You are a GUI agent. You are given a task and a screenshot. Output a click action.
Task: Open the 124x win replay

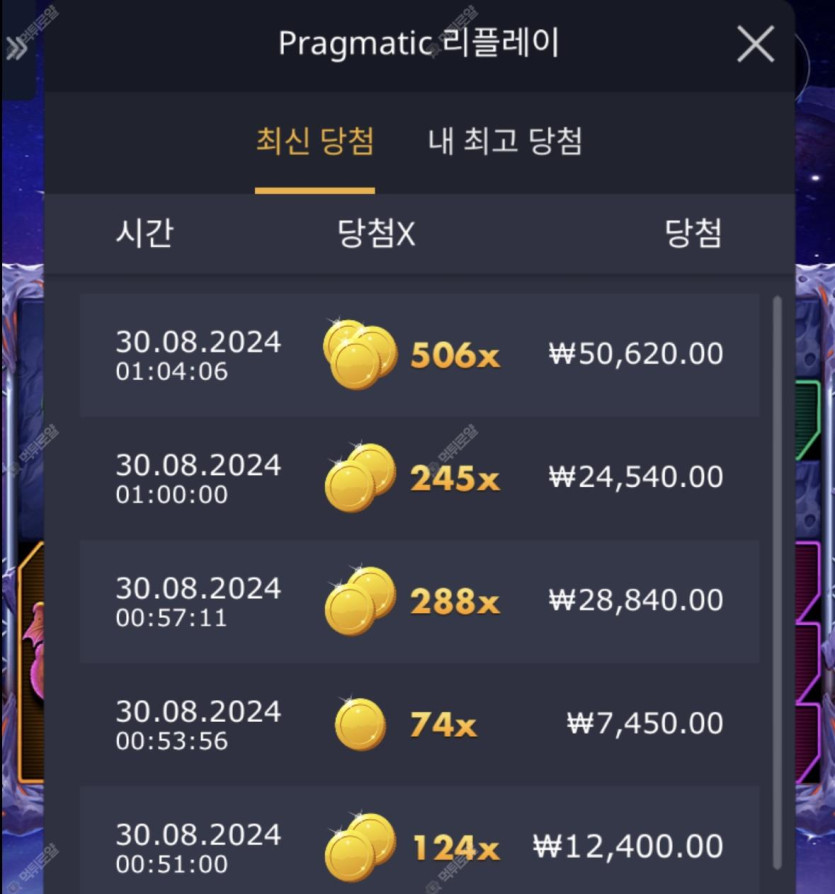(x=418, y=847)
